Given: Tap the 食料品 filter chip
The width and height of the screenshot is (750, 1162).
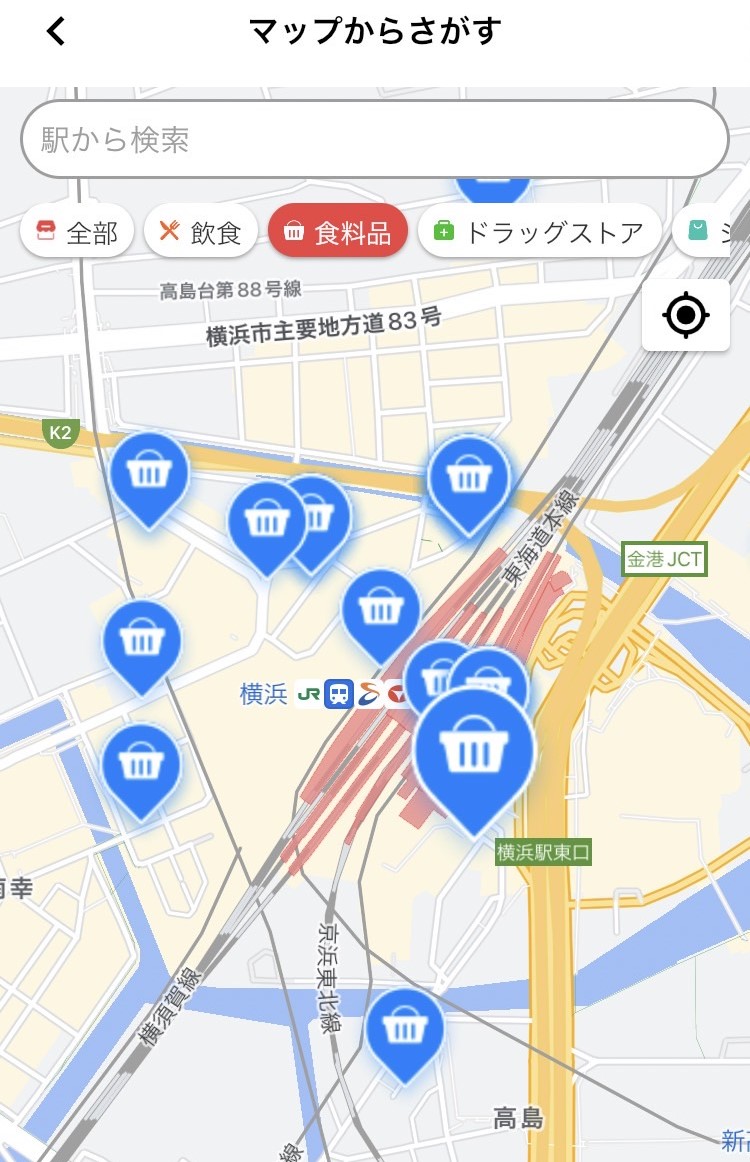Looking at the screenshot, I should coord(338,233).
